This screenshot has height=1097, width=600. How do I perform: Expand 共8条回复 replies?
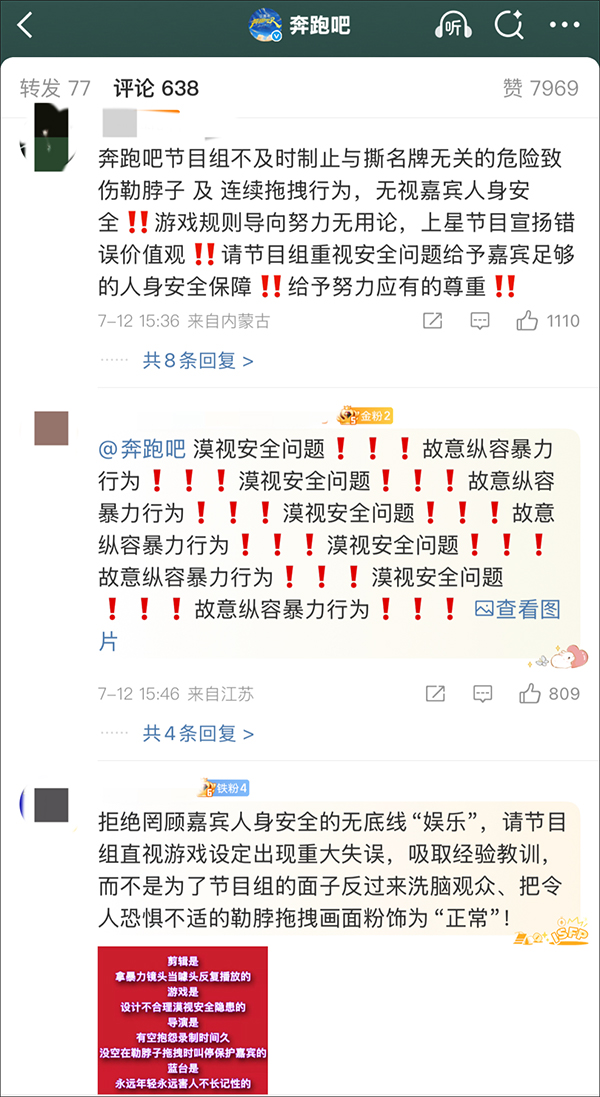tap(198, 361)
